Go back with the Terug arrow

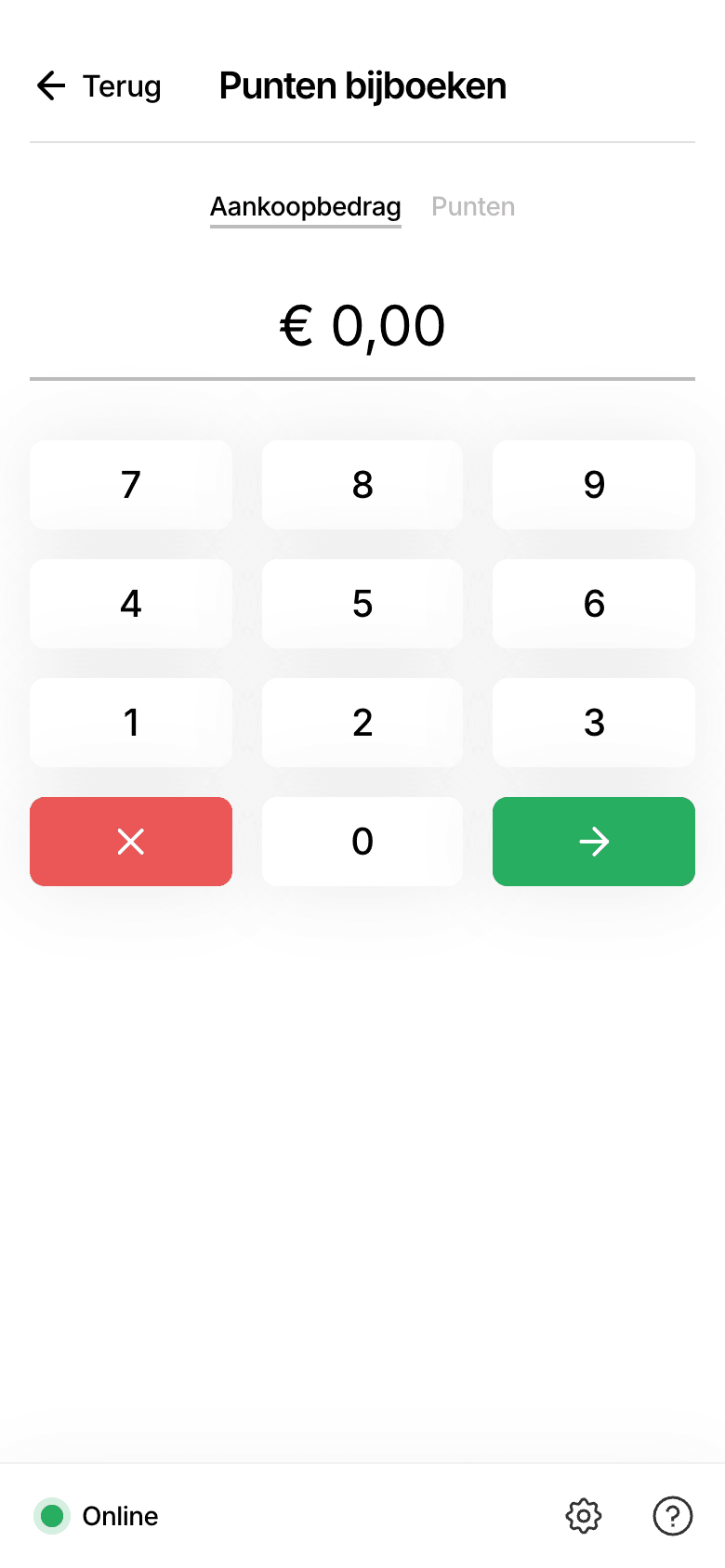coord(98,85)
